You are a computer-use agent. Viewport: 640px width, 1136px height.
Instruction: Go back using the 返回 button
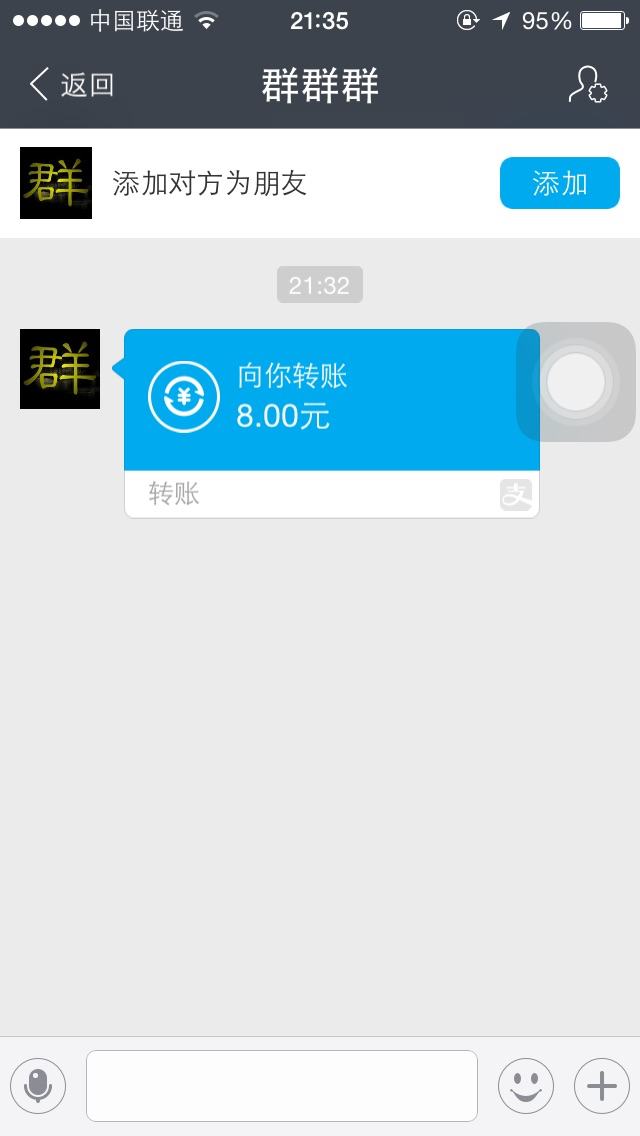coord(71,85)
